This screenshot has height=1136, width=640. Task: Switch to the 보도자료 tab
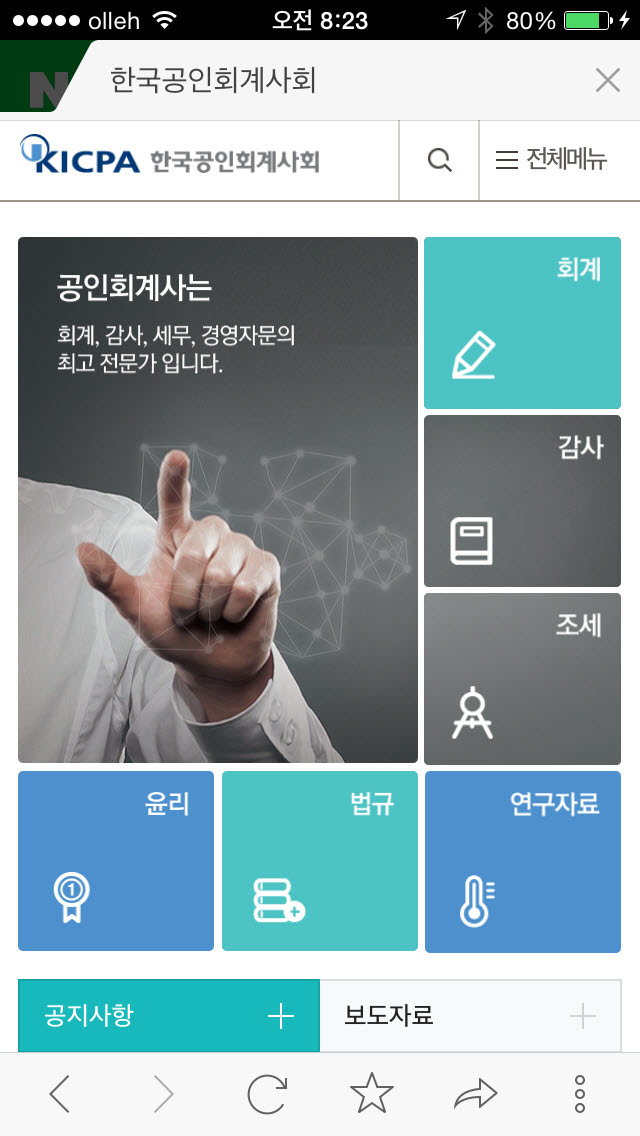point(470,1016)
